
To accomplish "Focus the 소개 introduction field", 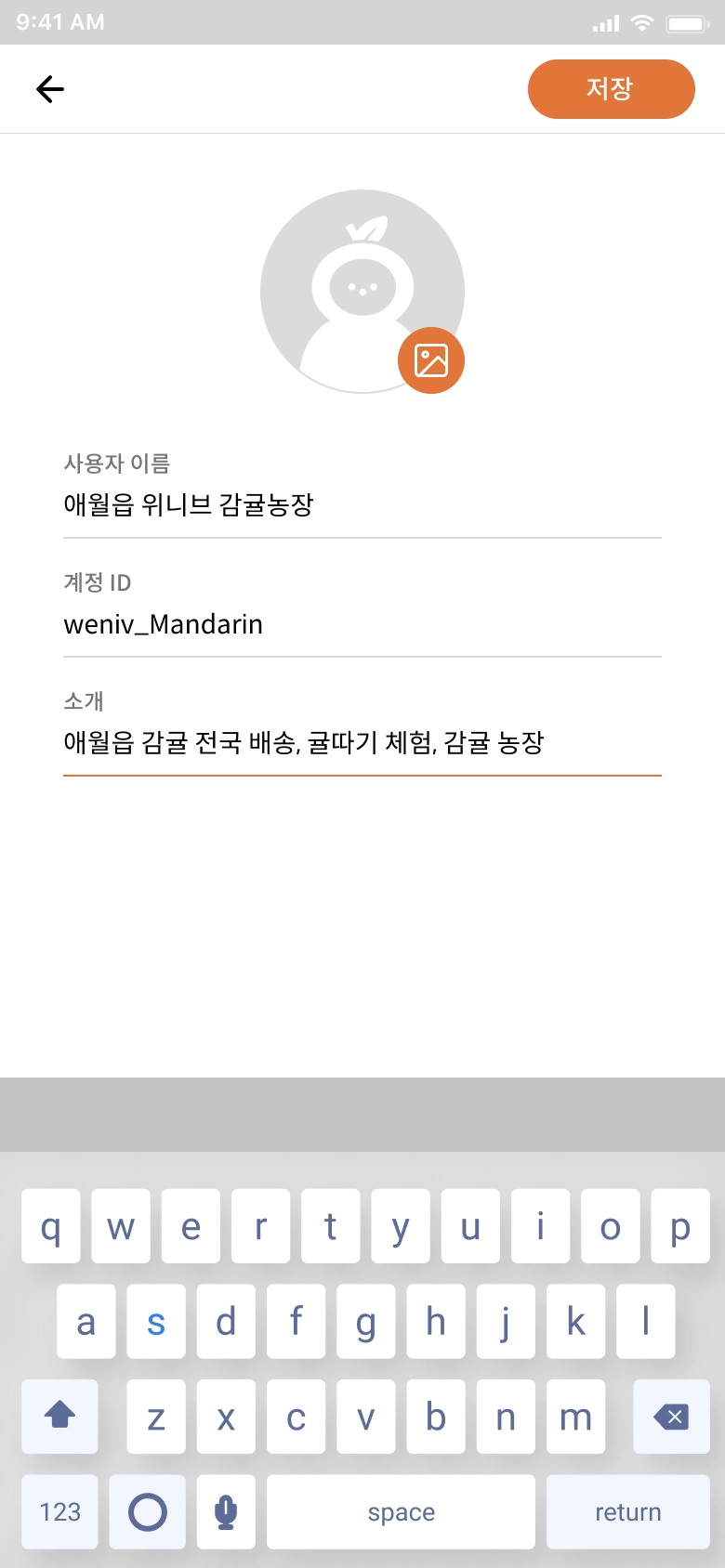I will pos(362,743).
